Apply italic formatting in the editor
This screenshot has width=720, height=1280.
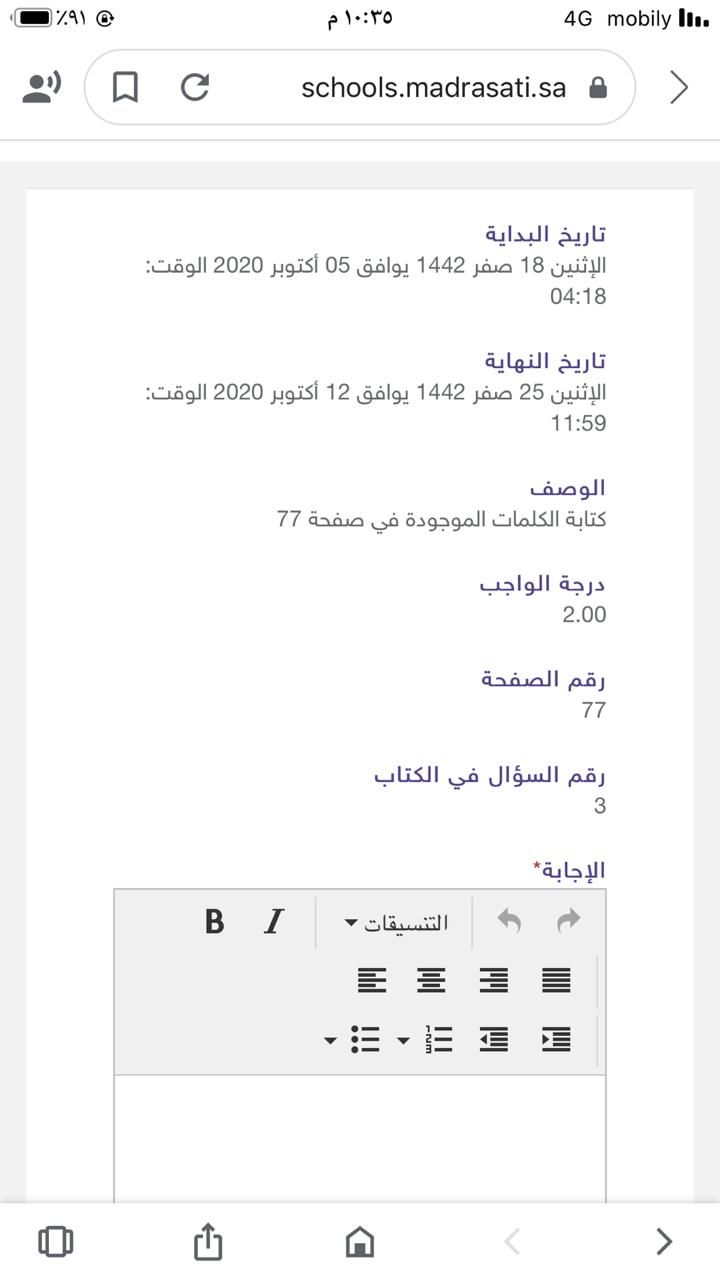(273, 921)
